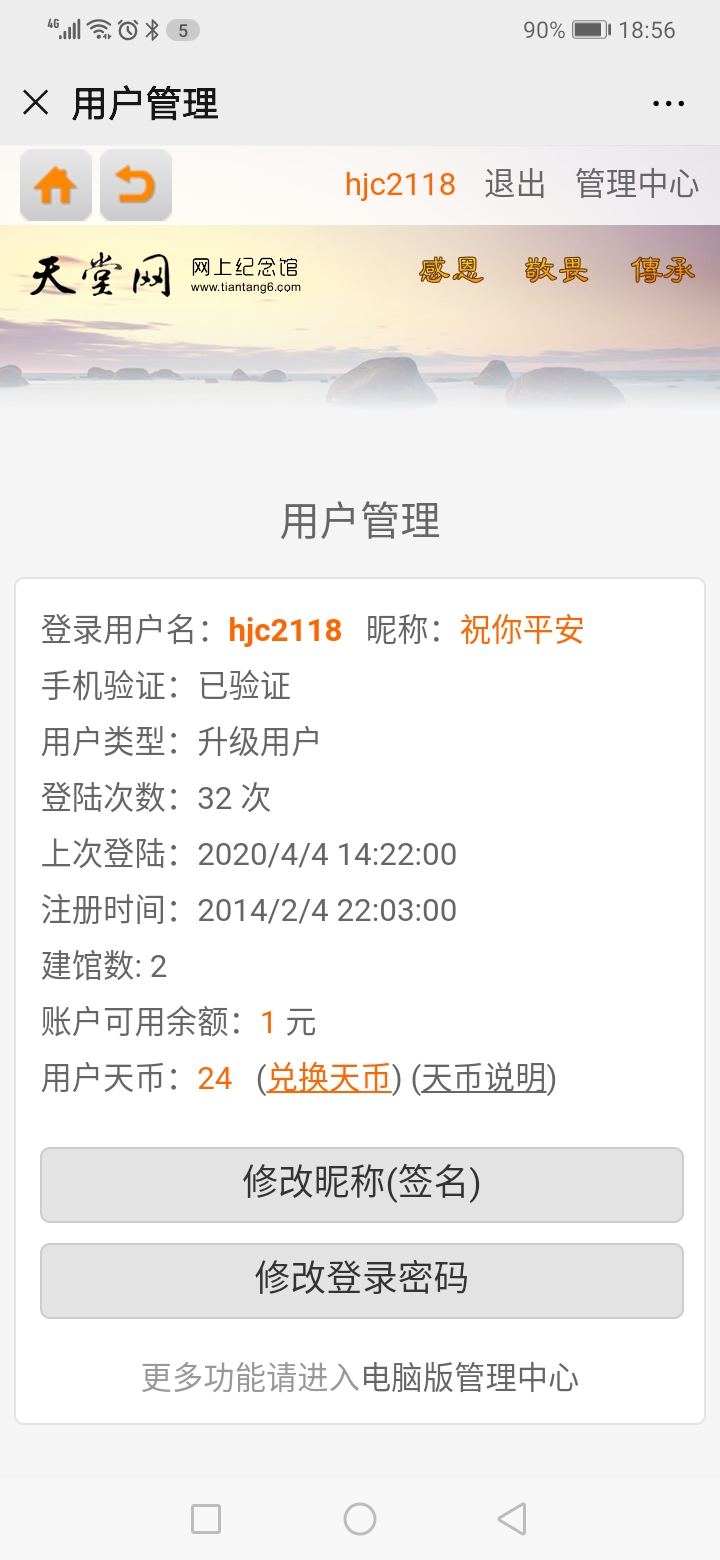Tap 修改登录密码 button
The image size is (720, 1560).
[x=362, y=1281]
